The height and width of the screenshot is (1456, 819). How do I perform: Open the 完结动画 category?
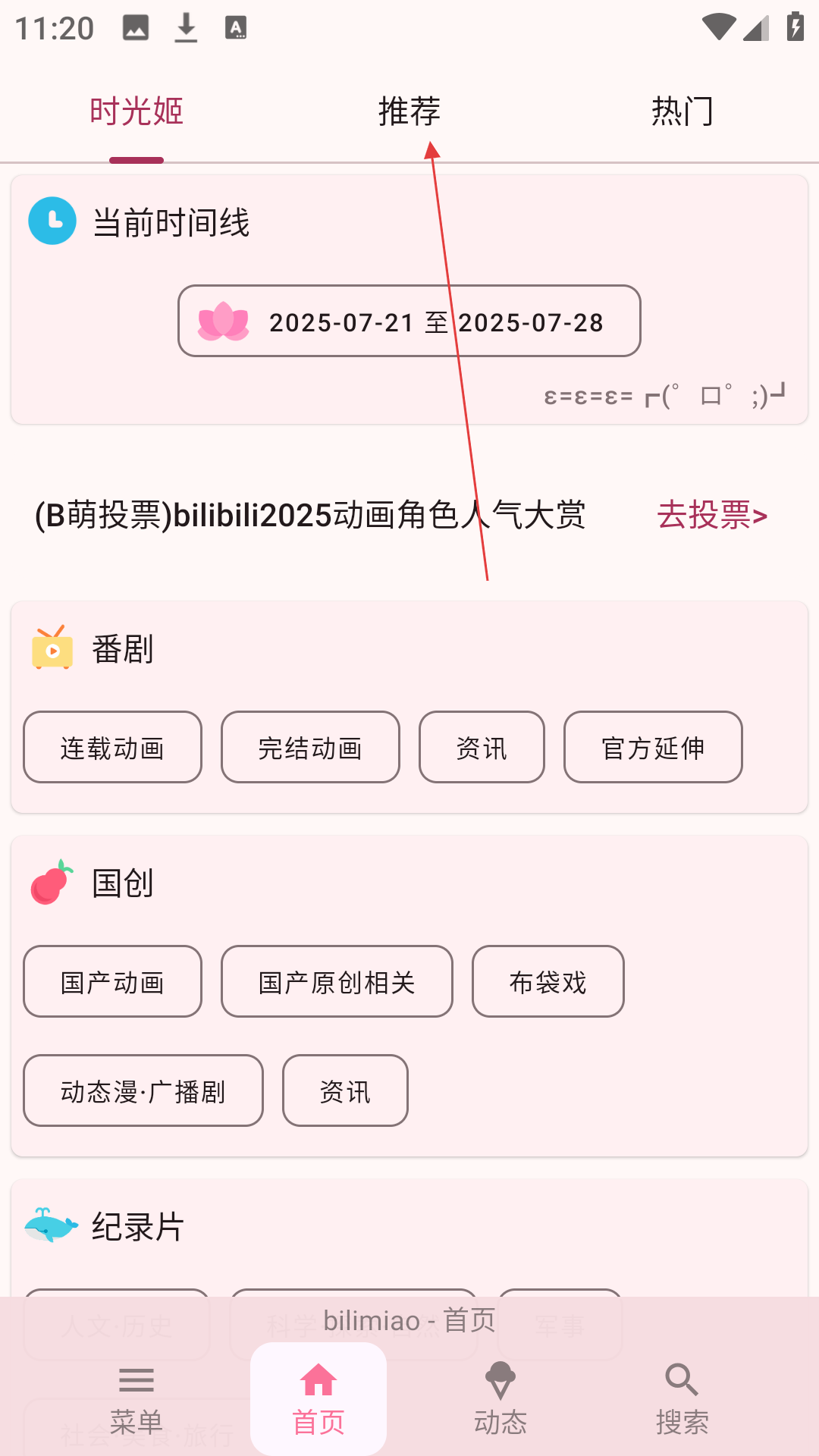point(310,748)
